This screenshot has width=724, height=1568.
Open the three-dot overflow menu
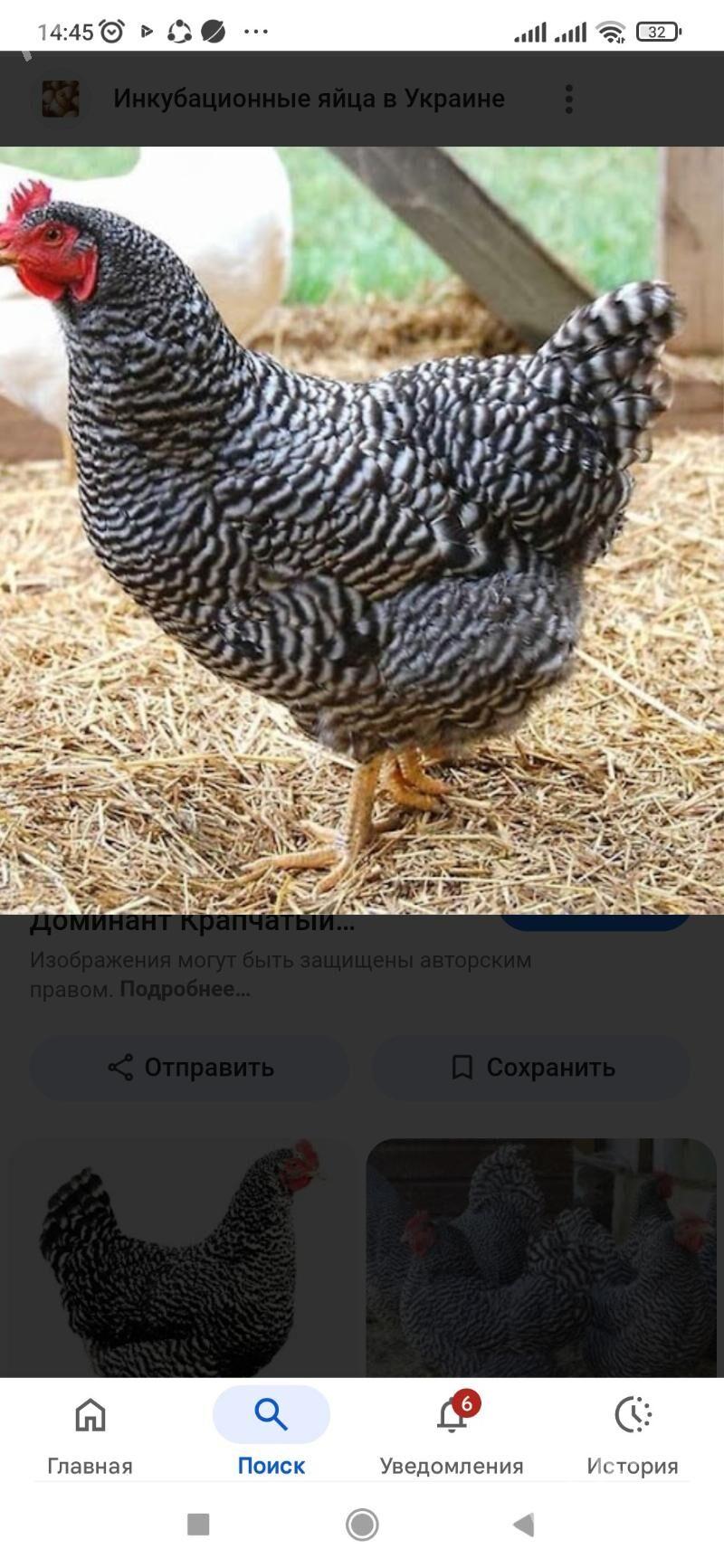tap(569, 100)
